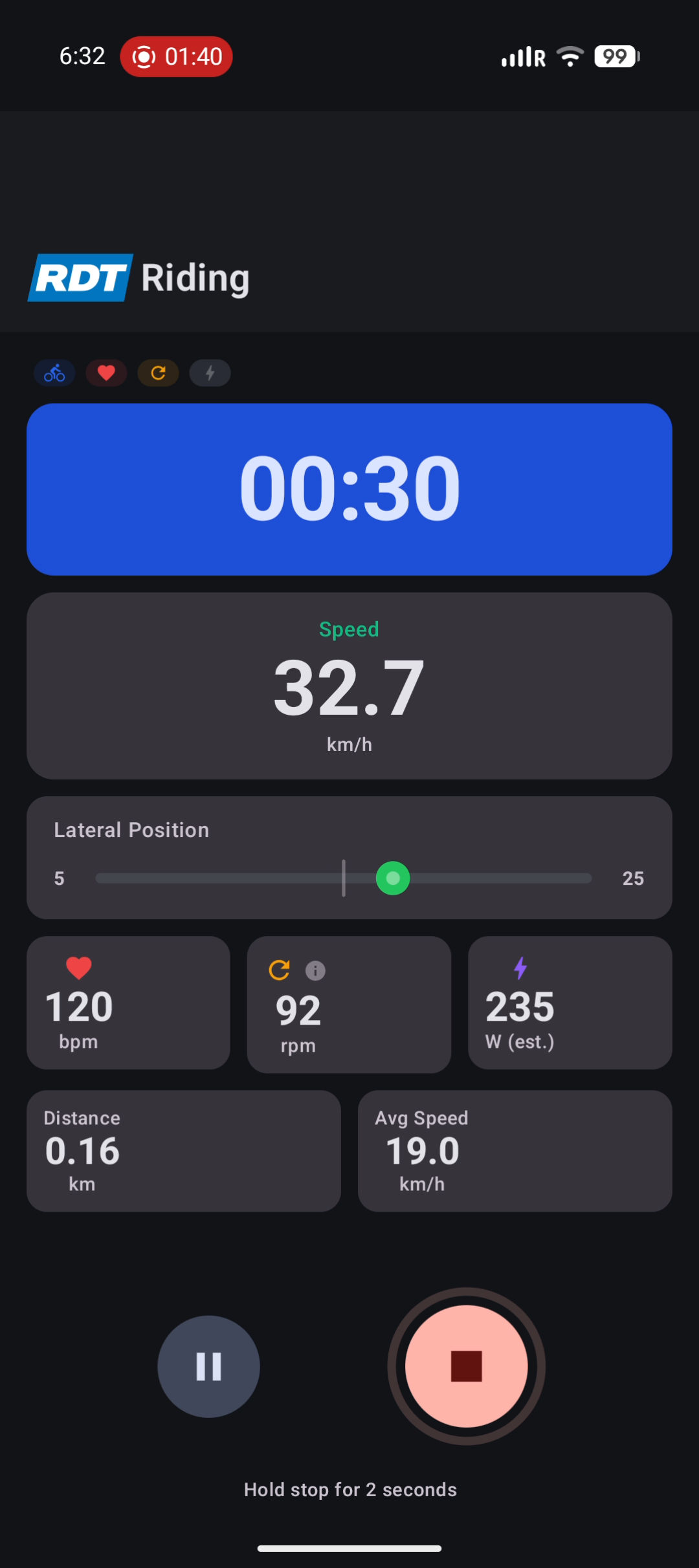Toggle the power sensor status pill
Image resolution: width=699 pixels, height=1568 pixels.
(x=210, y=373)
